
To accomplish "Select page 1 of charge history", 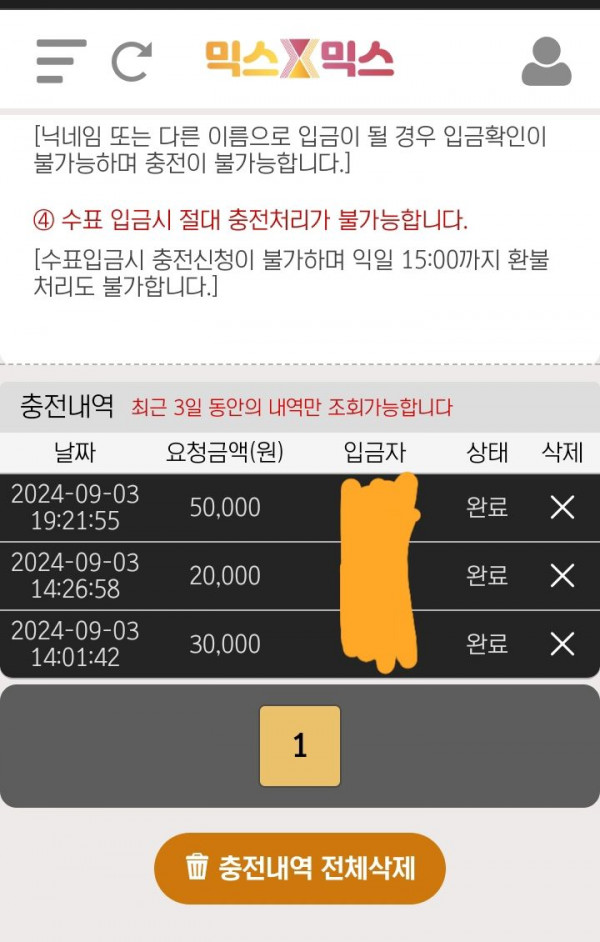I will (300, 746).
